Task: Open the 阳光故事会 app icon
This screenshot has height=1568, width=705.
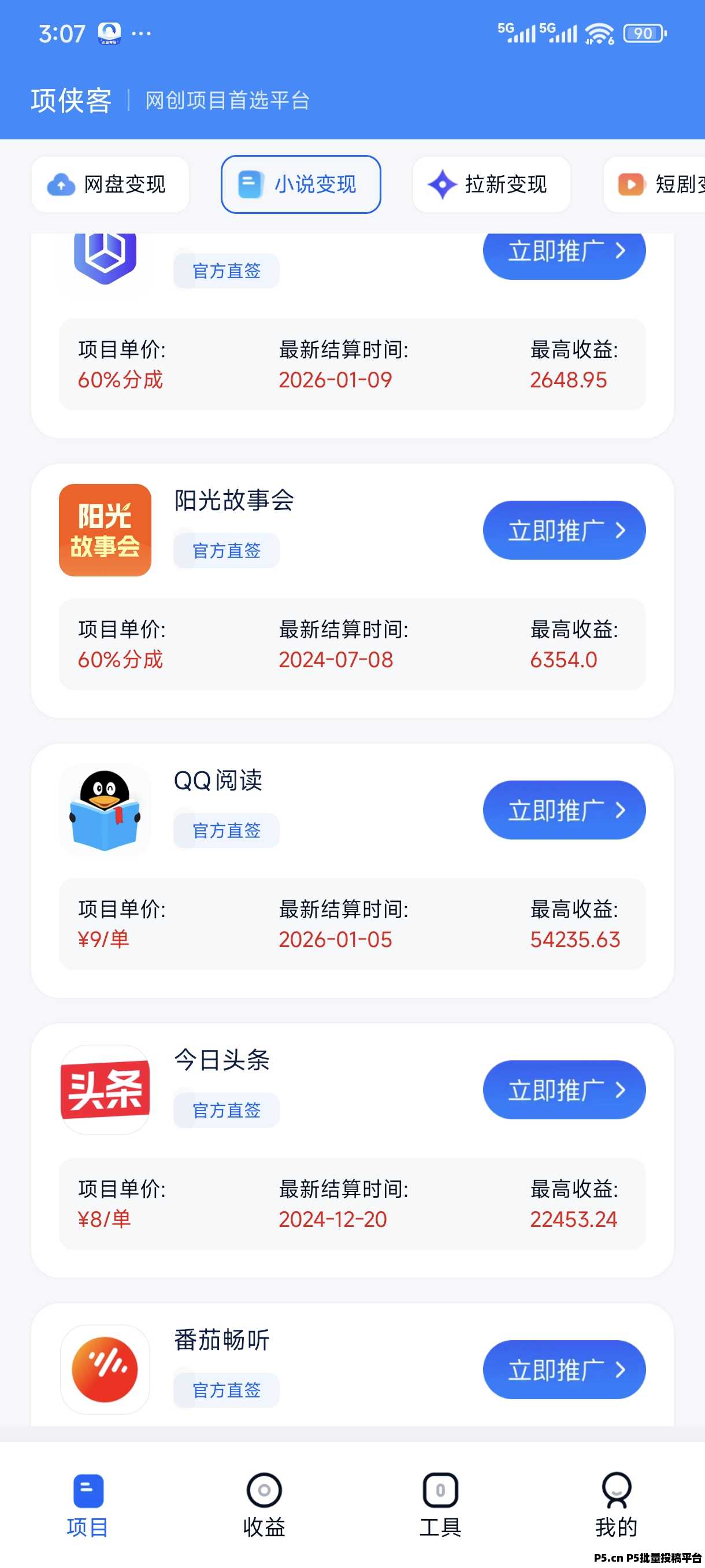Action: point(105,530)
